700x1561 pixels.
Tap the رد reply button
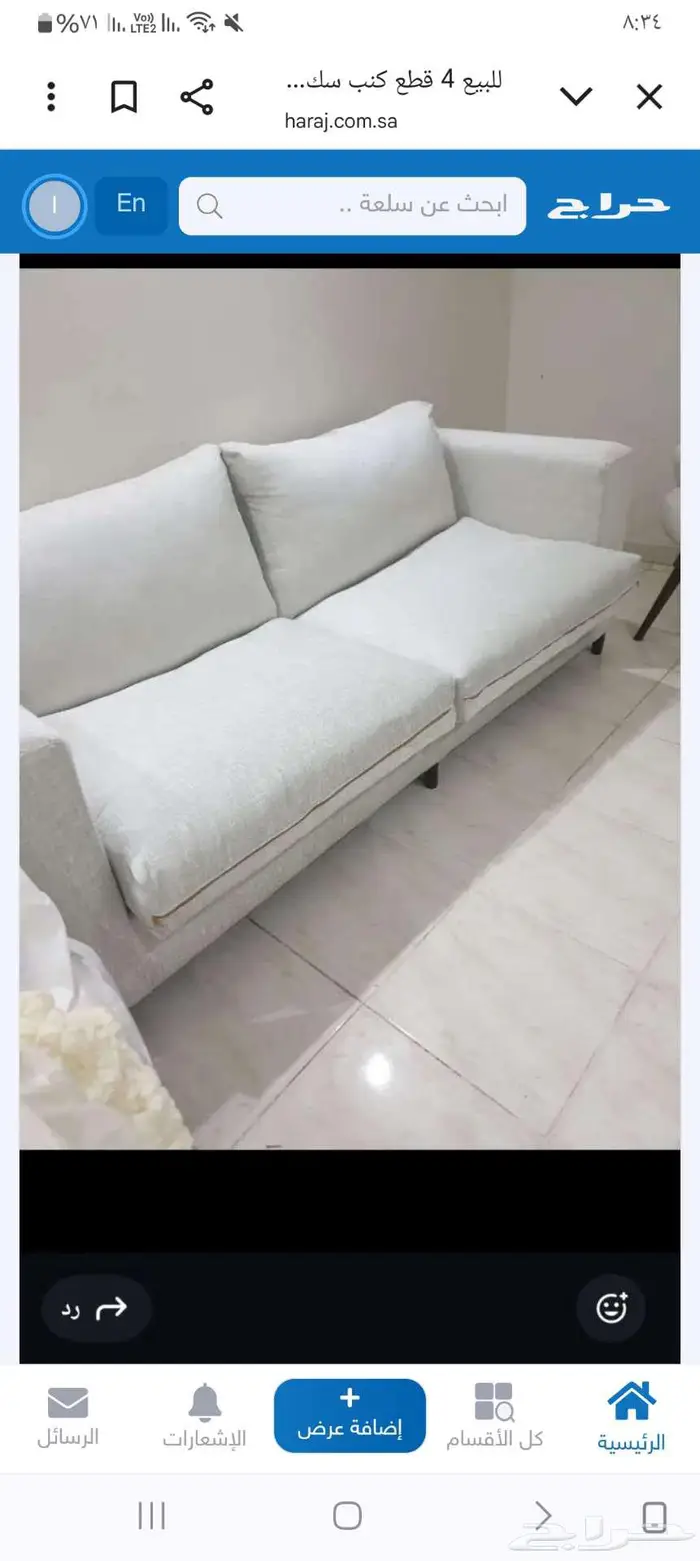coord(96,1308)
